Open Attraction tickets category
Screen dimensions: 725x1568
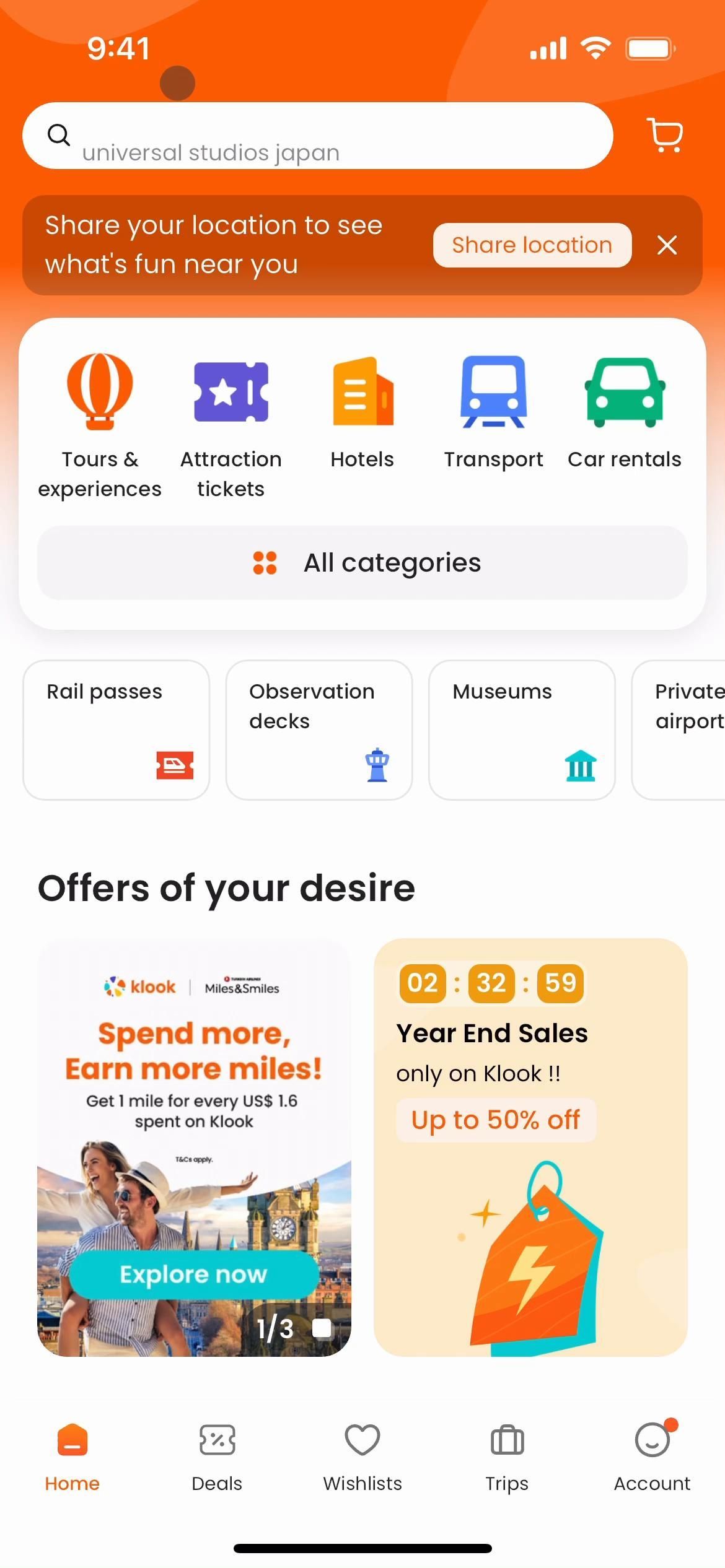[x=231, y=425]
